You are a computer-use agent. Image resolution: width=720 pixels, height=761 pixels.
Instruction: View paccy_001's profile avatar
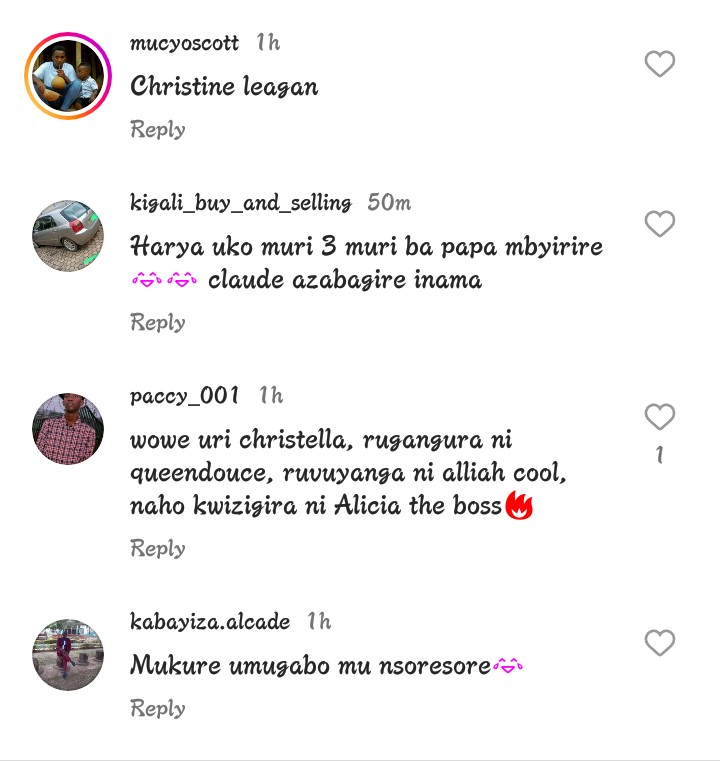pos(68,429)
